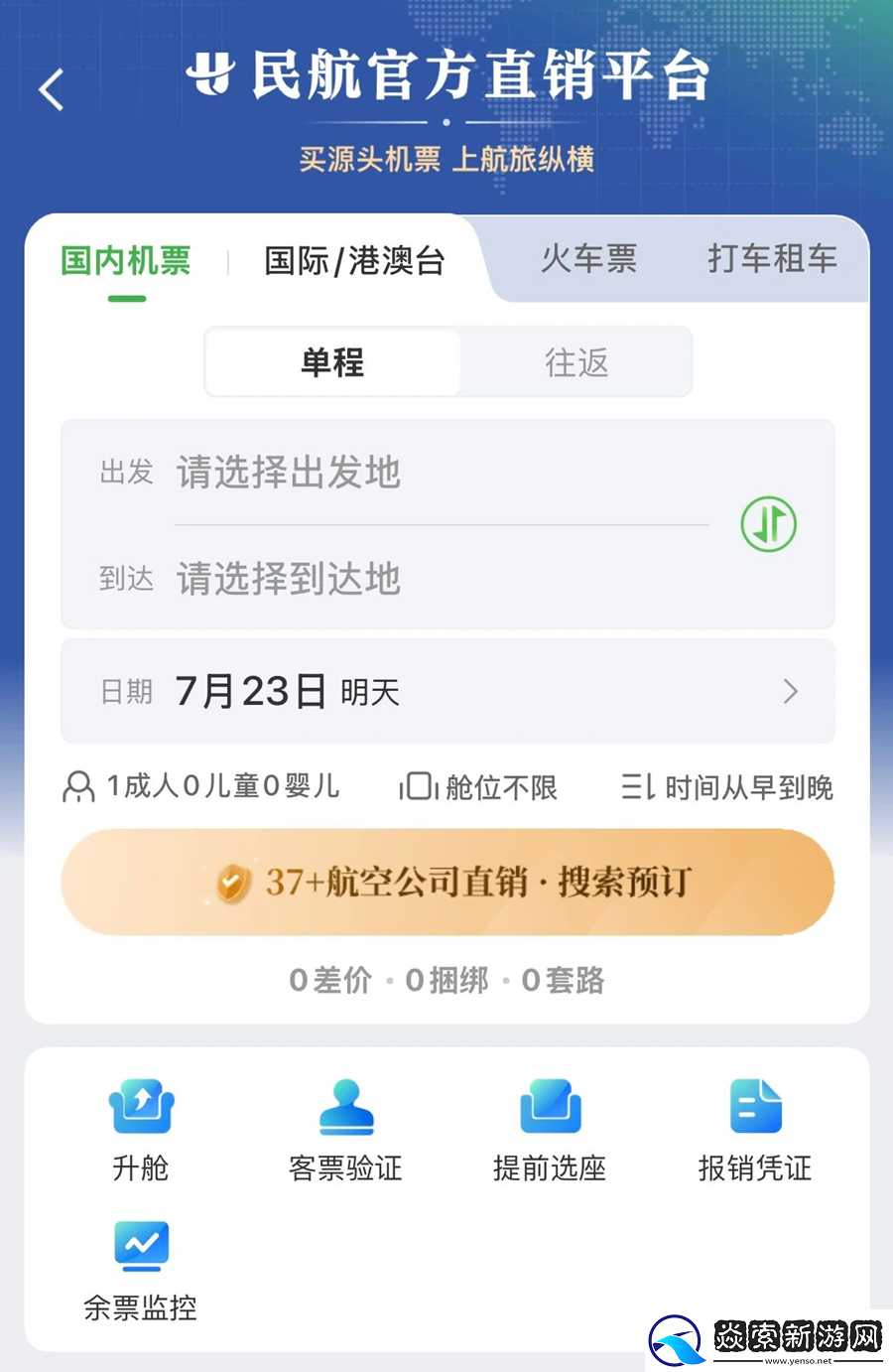Keep 单程 one-way mode selected
This screenshot has width=893, height=1372.
[332, 362]
